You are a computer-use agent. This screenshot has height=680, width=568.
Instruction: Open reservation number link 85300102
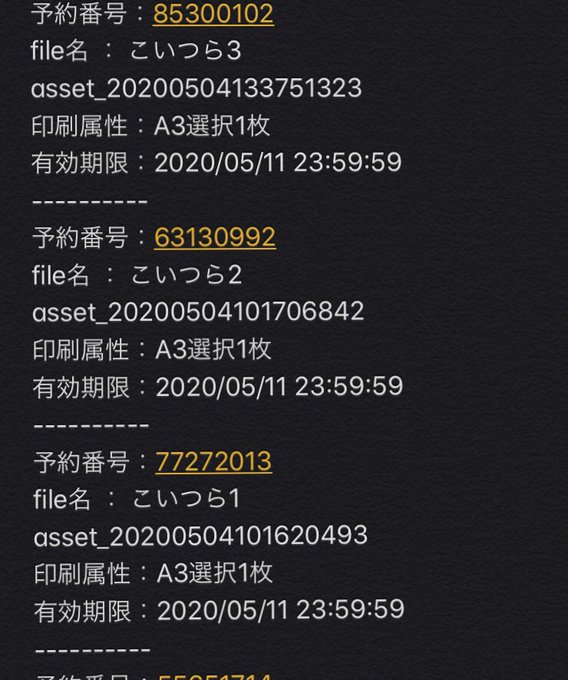tap(213, 14)
